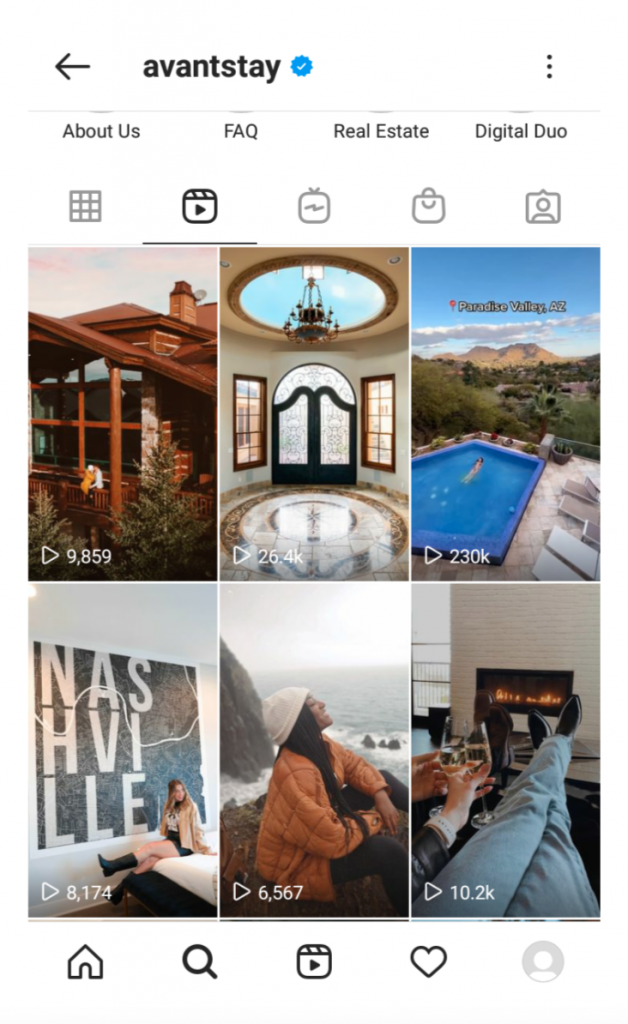
Task: Select the Reels tab on the profile
Action: coord(200,206)
